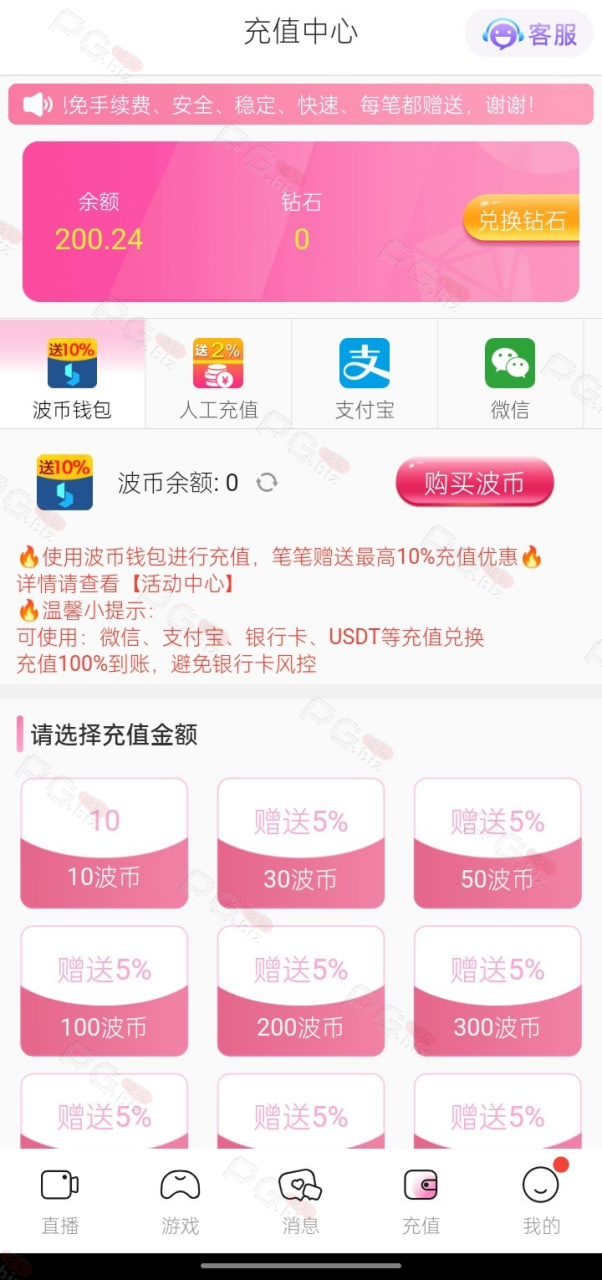Refresh the 波币余额 balance
This screenshot has height=1280, width=602.
[x=266, y=483]
